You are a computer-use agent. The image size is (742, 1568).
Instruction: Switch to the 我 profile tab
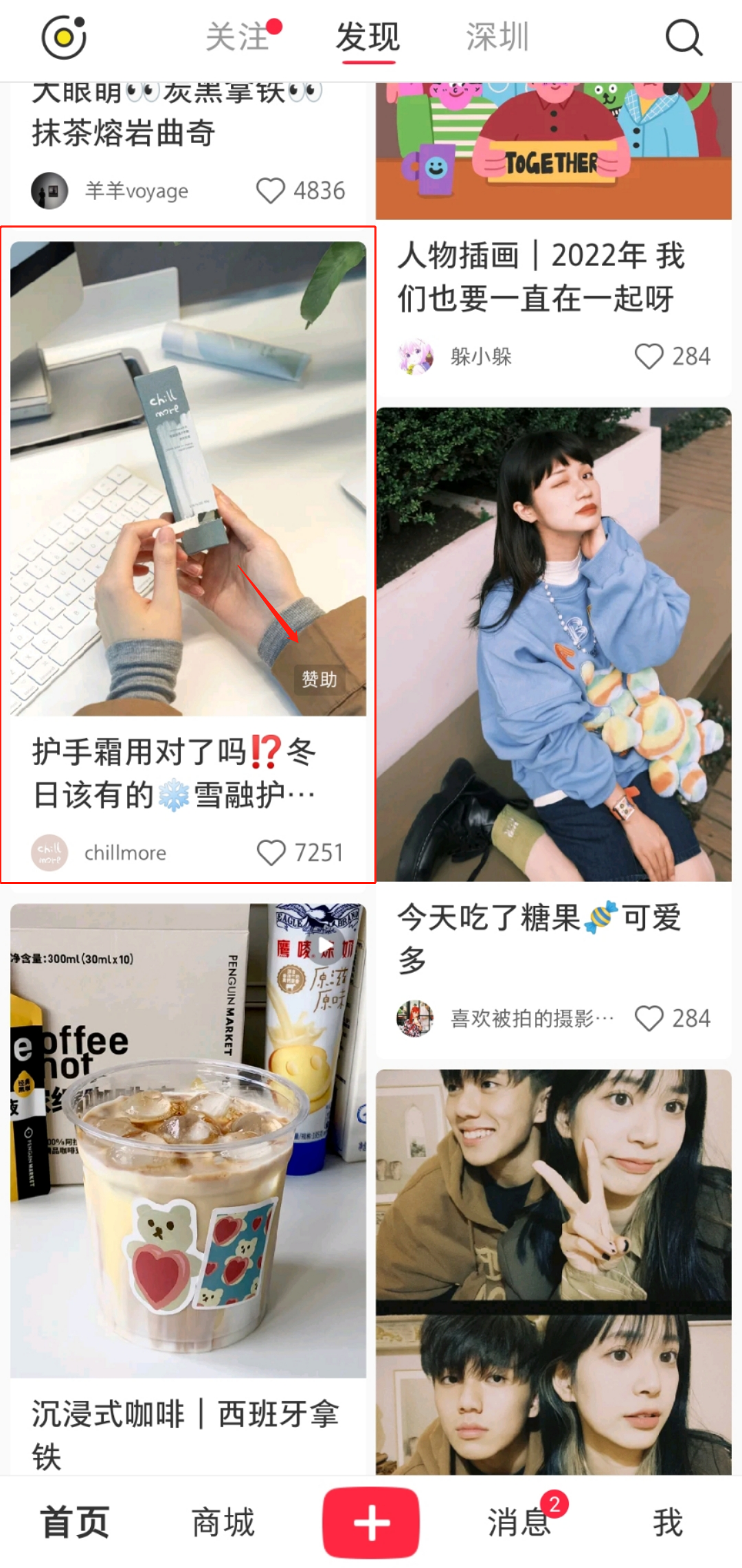667,1523
